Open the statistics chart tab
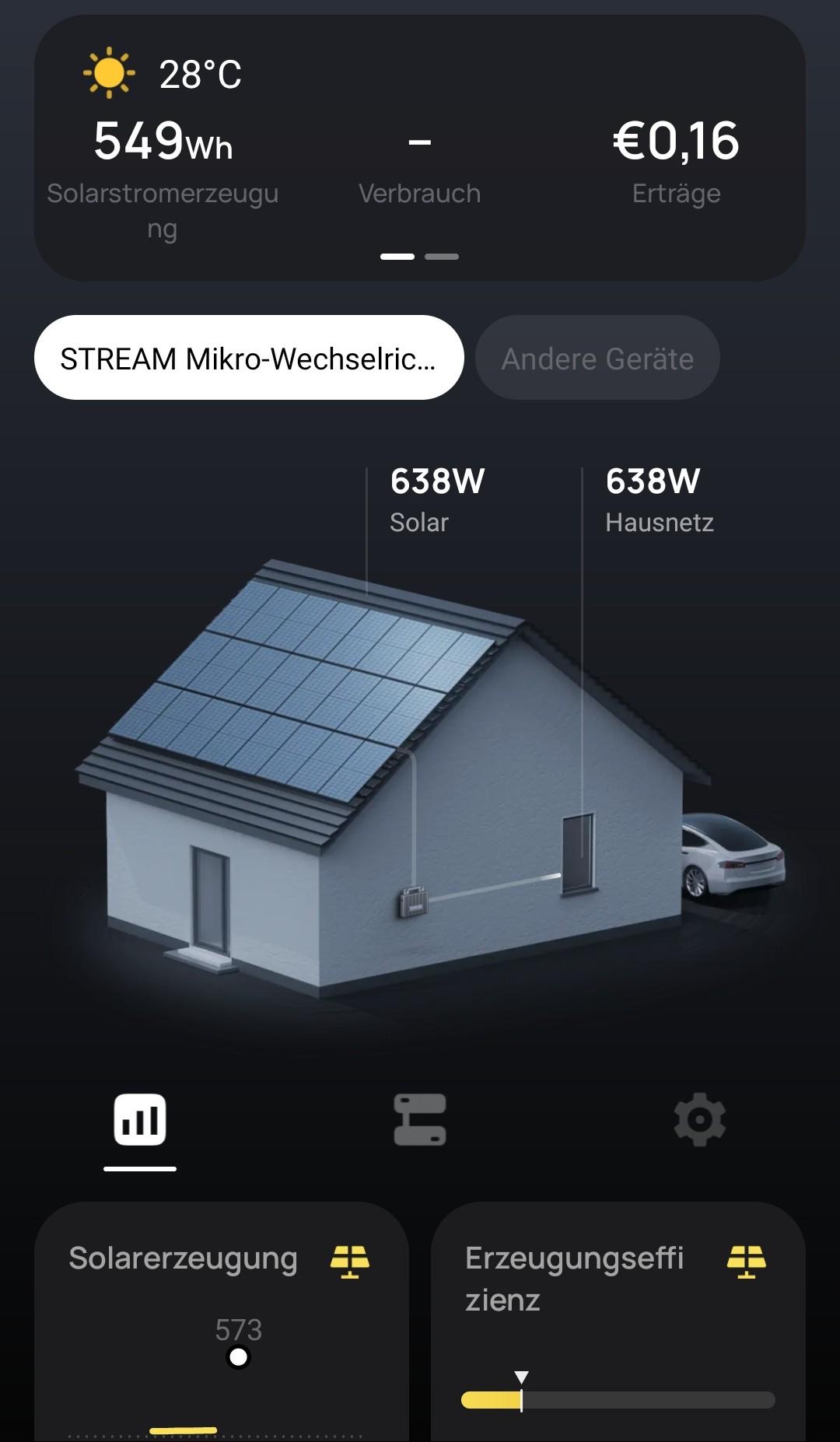 [140, 1120]
